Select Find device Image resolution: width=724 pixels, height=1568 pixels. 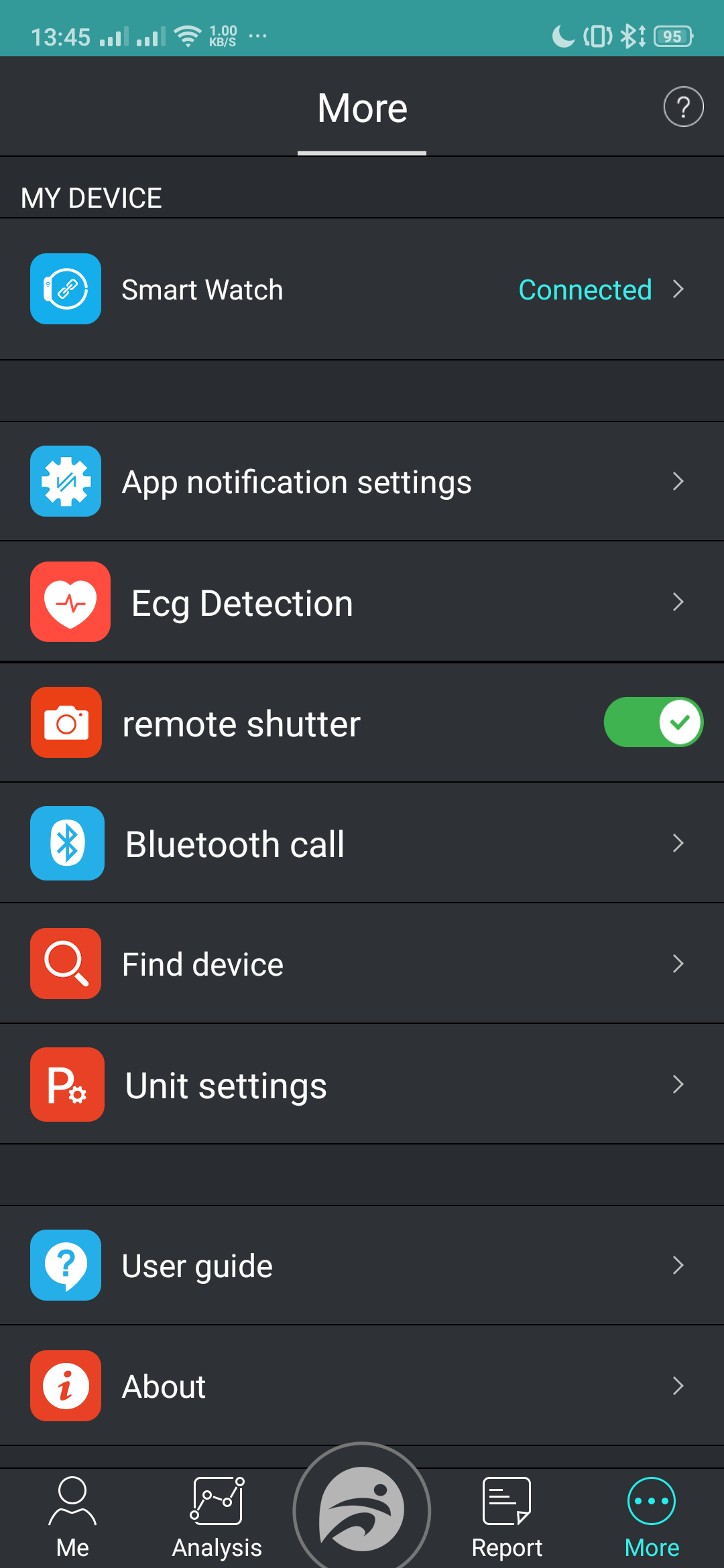pyautogui.click(x=362, y=964)
